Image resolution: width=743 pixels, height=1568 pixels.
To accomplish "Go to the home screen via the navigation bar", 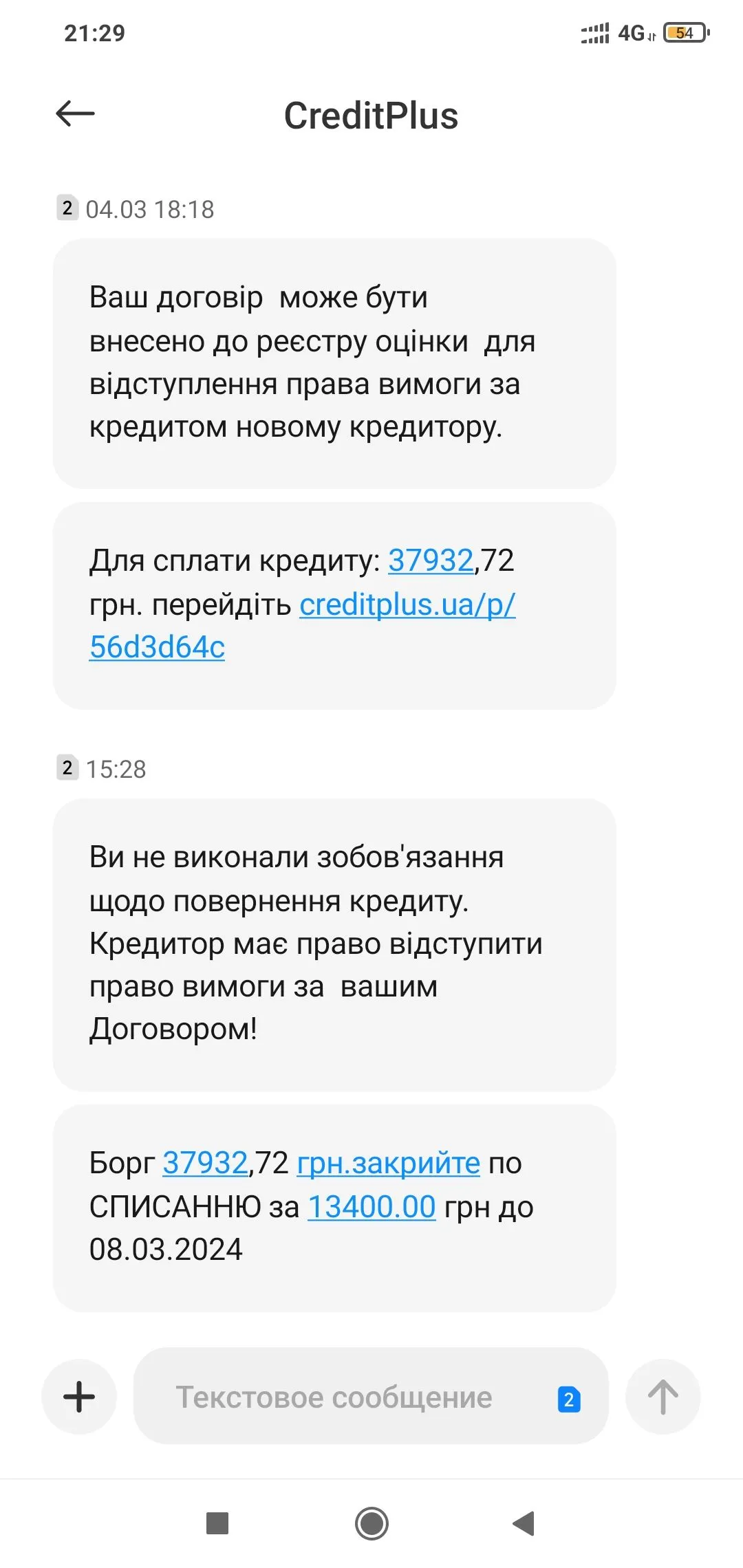I will (371, 1523).
